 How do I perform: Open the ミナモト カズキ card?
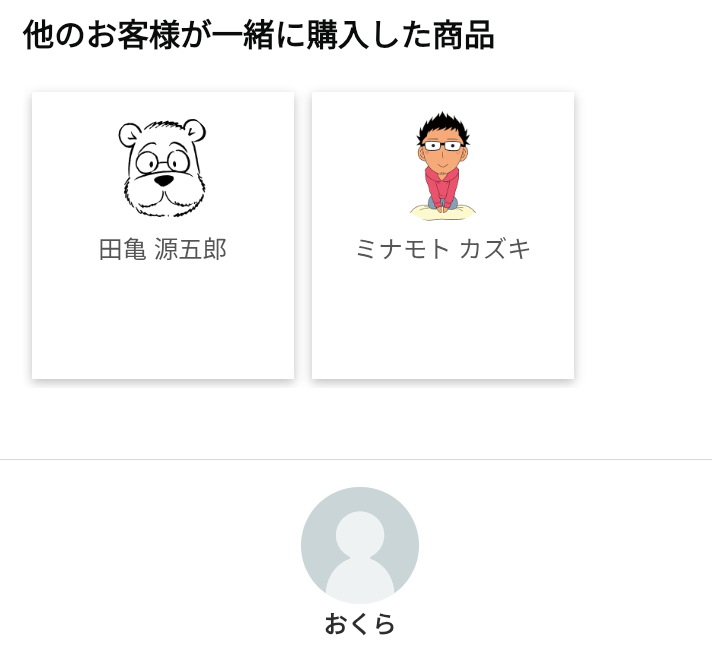click(x=443, y=235)
